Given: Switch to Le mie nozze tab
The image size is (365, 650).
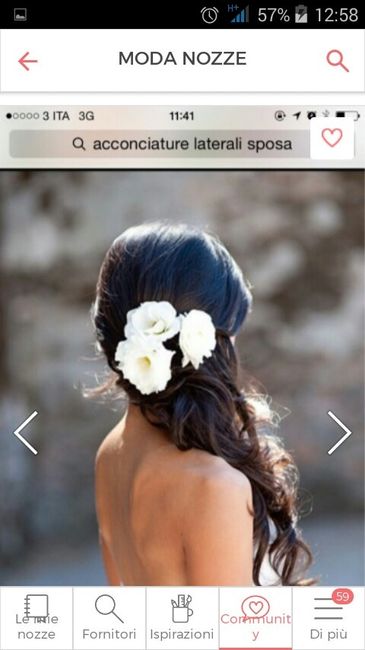Looking at the screenshot, I should pyautogui.click(x=36, y=618).
